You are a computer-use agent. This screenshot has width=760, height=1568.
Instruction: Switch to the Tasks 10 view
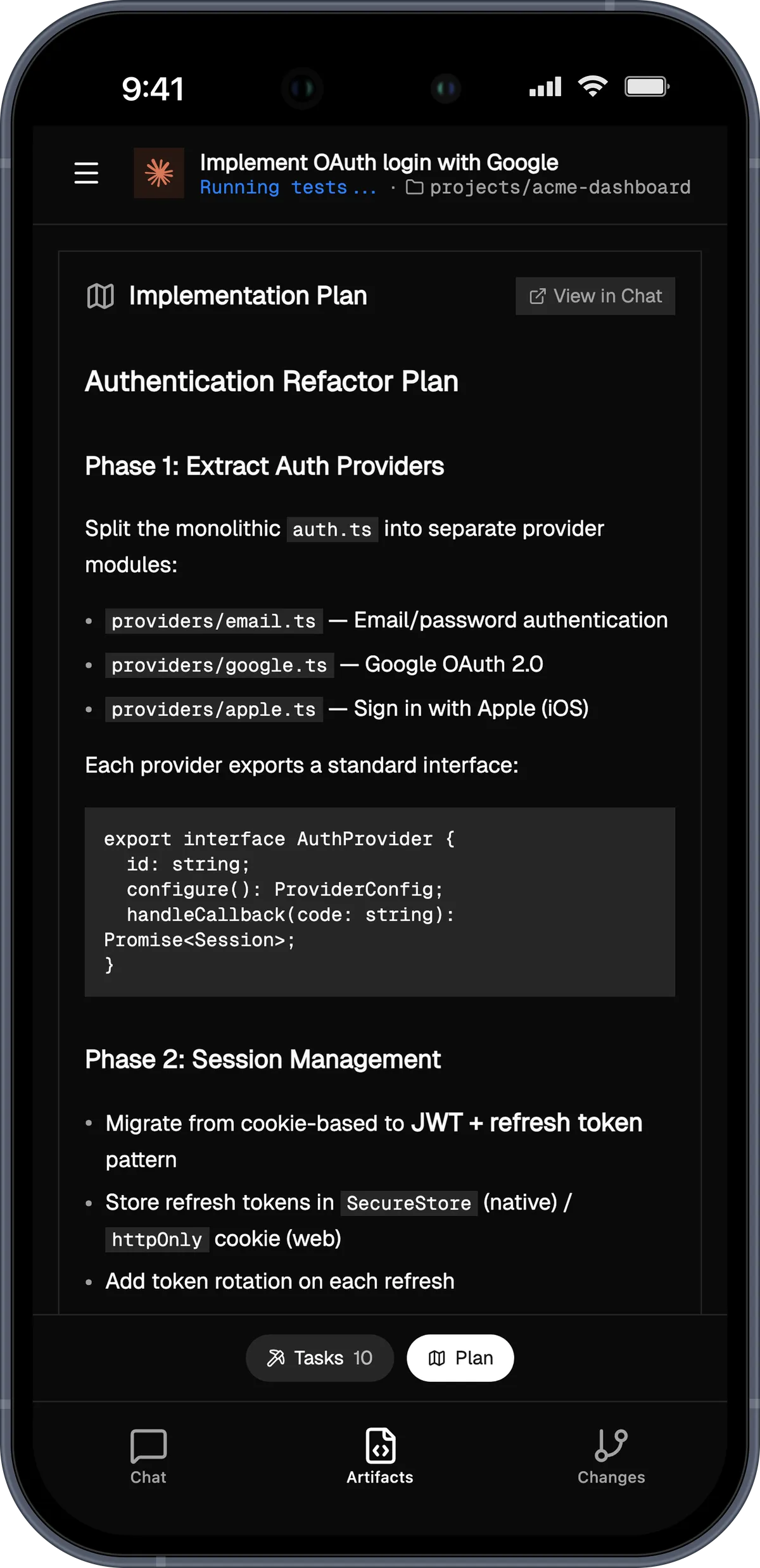tap(320, 1357)
